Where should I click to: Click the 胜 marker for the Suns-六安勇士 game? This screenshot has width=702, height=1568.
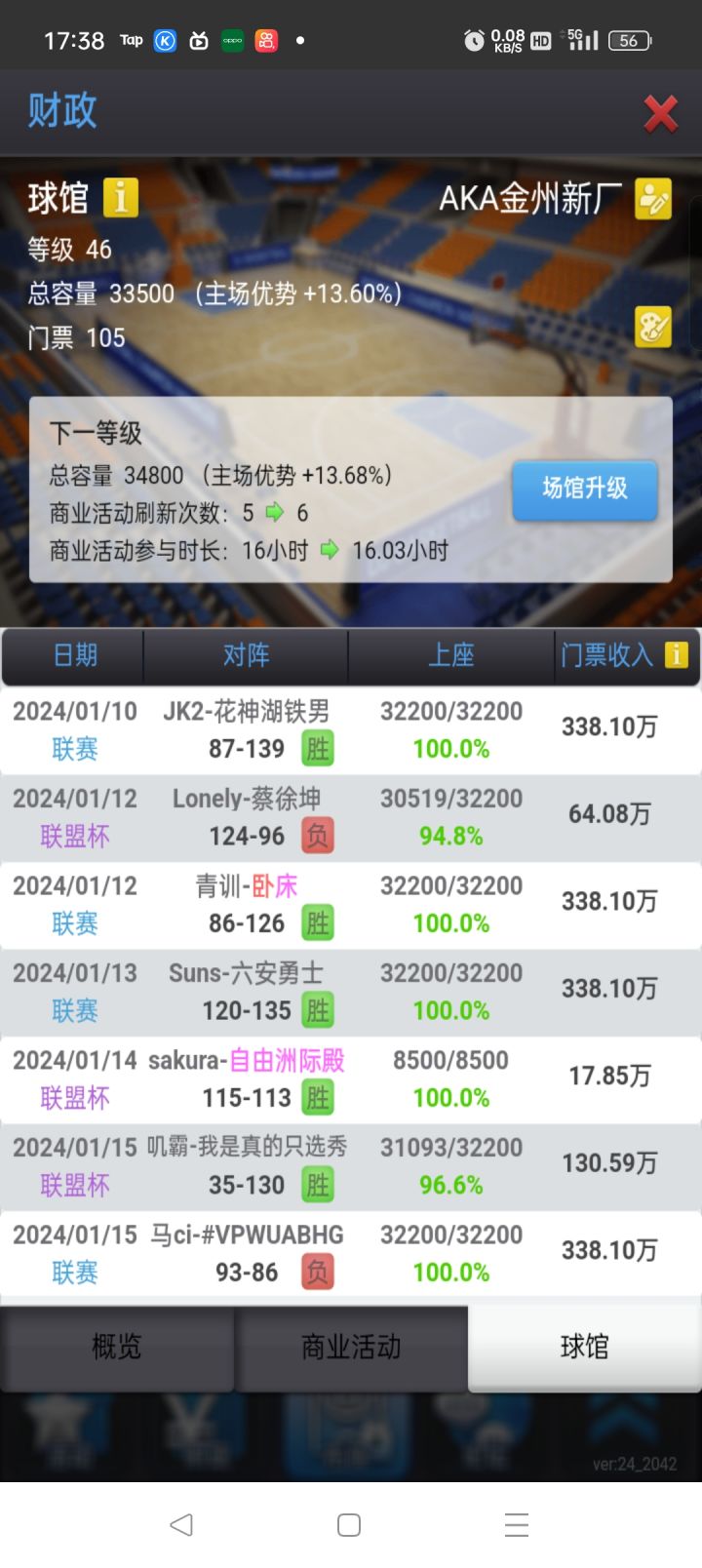(x=317, y=1011)
